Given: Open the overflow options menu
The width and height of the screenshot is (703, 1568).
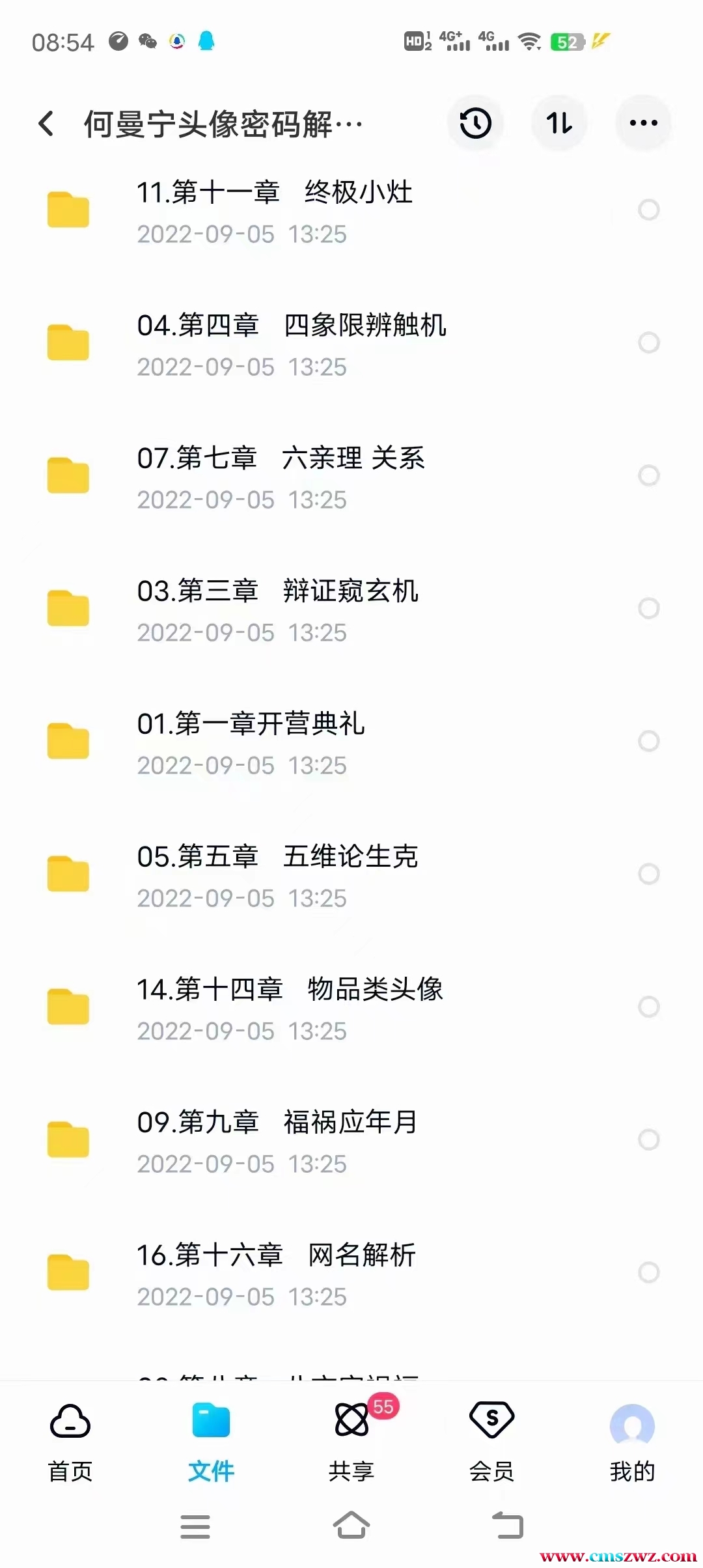Looking at the screenshot, I should (642, 122).
